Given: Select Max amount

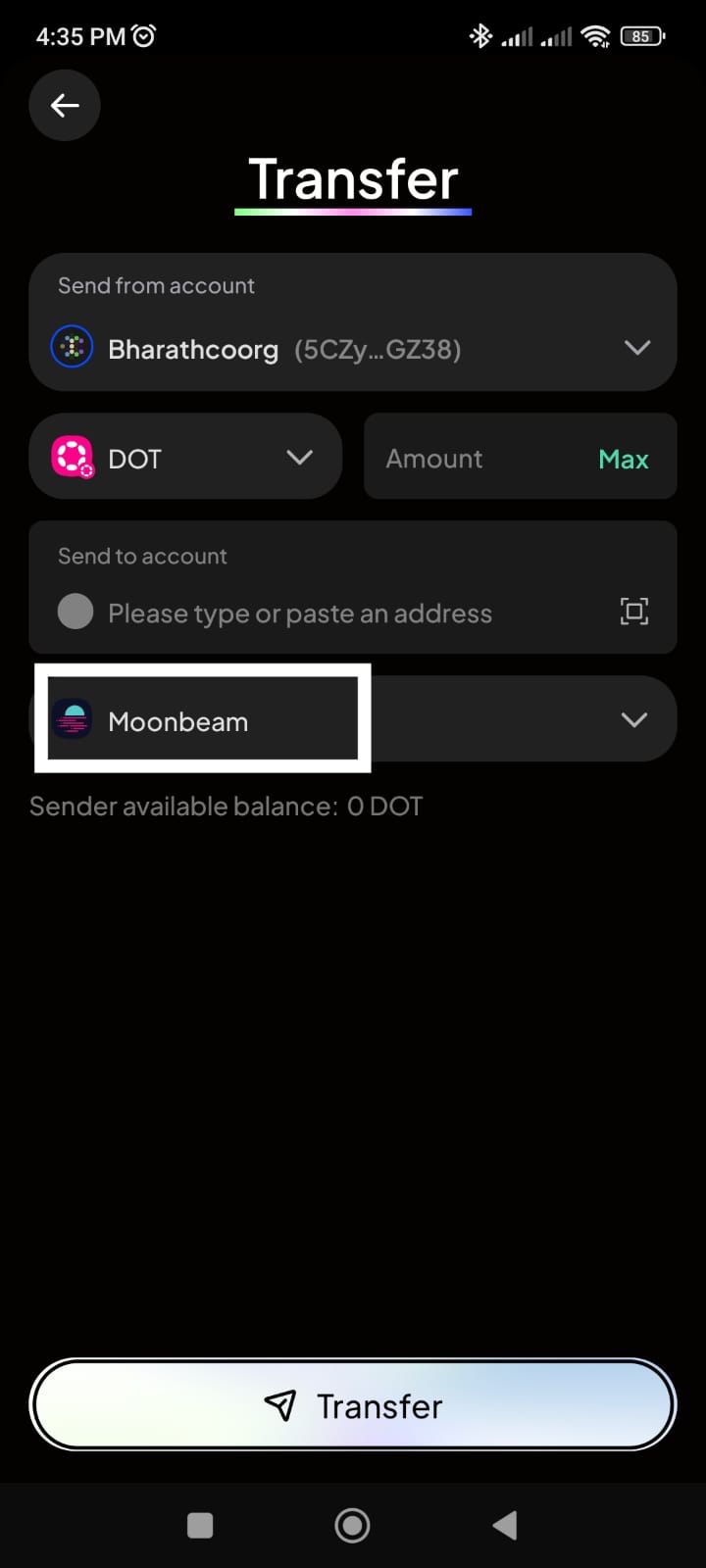Looking at the screenshot, I should tap(623, 459).
